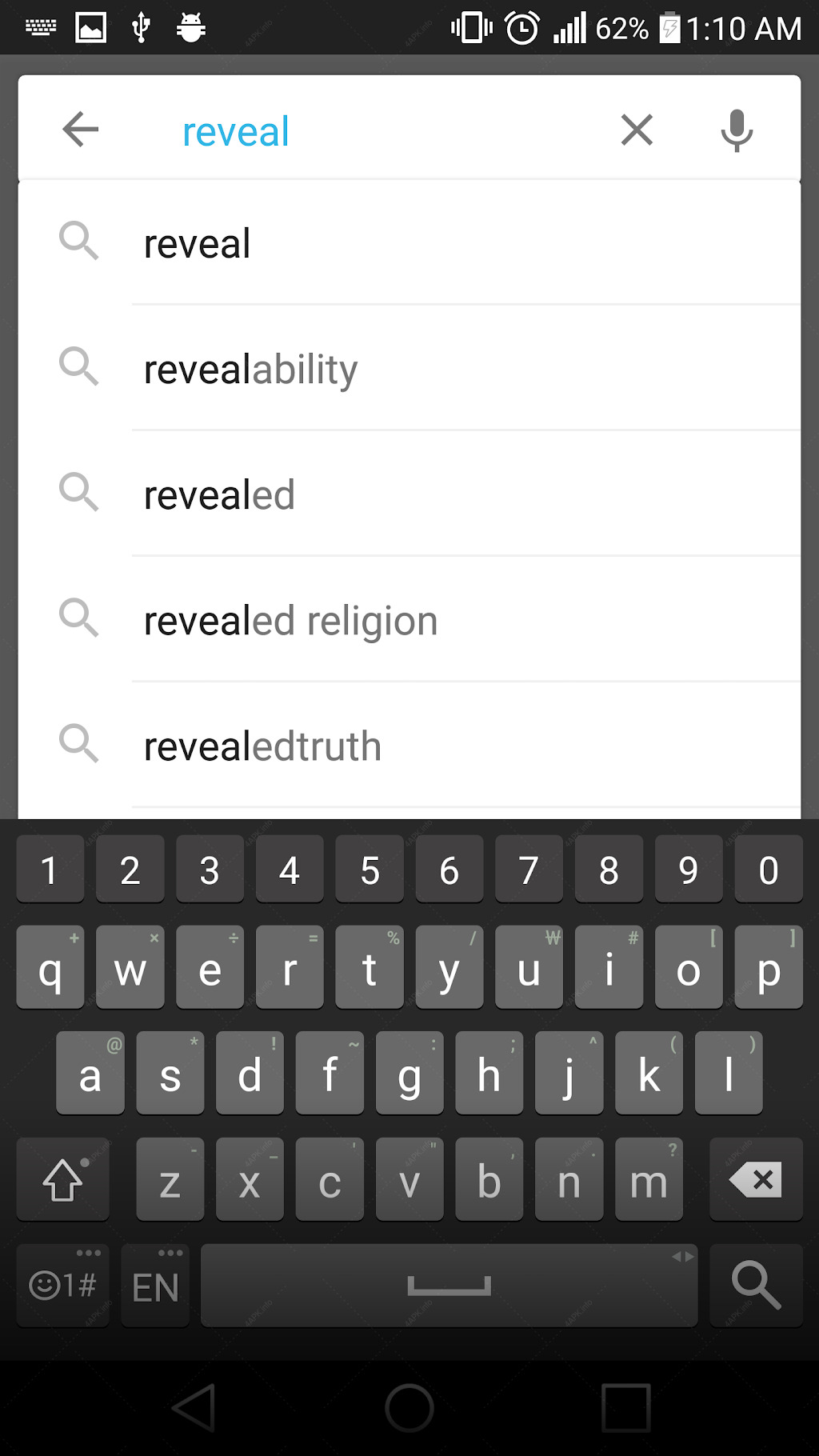Choose the 'revealability' suggestion
Image resolution: width=819 pixels, height=1456 pixels.
pos(409,368)
